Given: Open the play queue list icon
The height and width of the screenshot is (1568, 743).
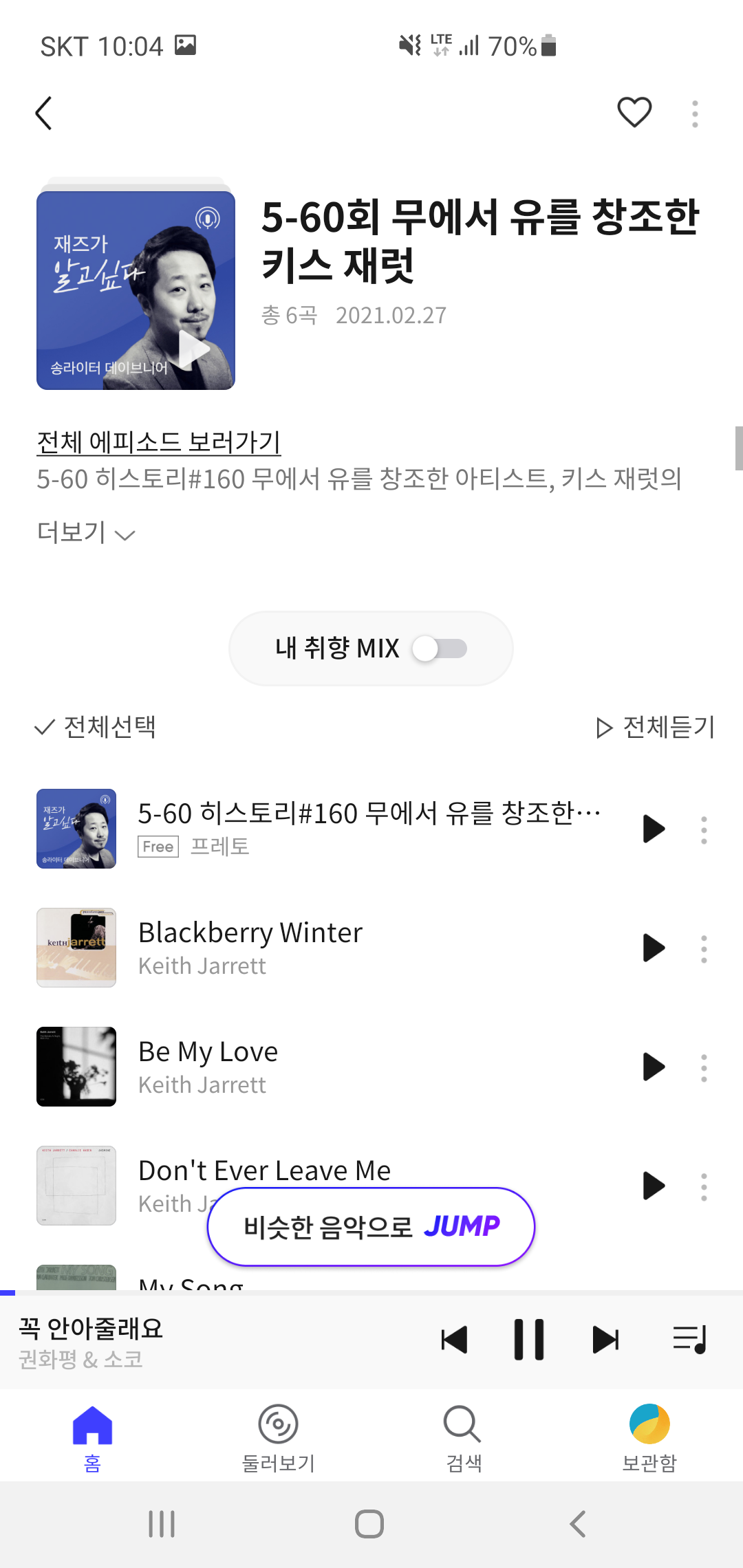Looking at the screenshot, I should [689, 1339].
